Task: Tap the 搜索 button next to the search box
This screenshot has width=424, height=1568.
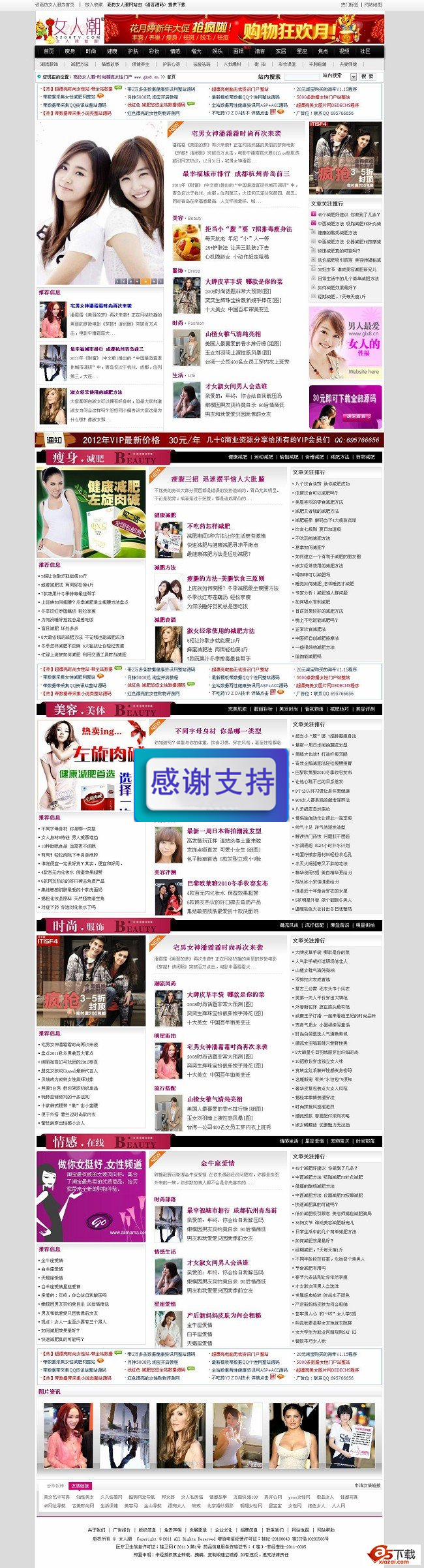Action: point(368,76)
